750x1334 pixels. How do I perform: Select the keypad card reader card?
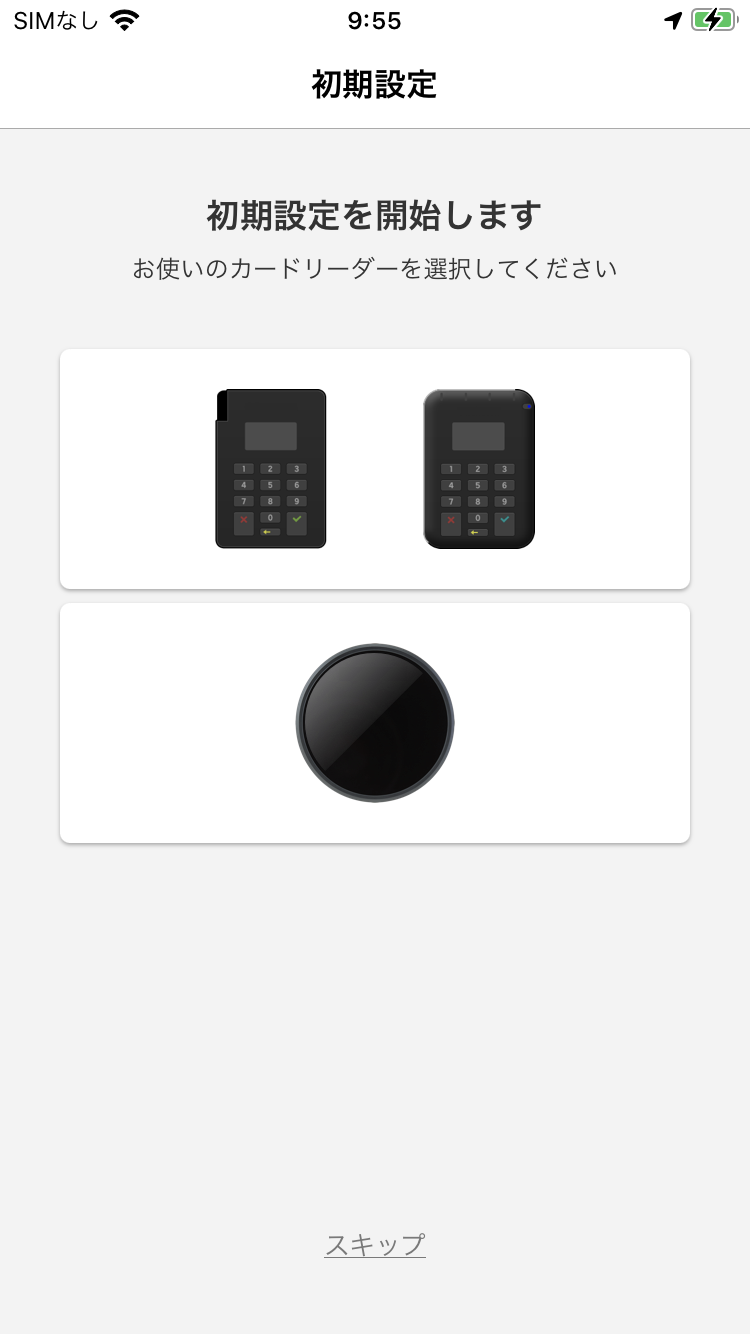point(375,469)
